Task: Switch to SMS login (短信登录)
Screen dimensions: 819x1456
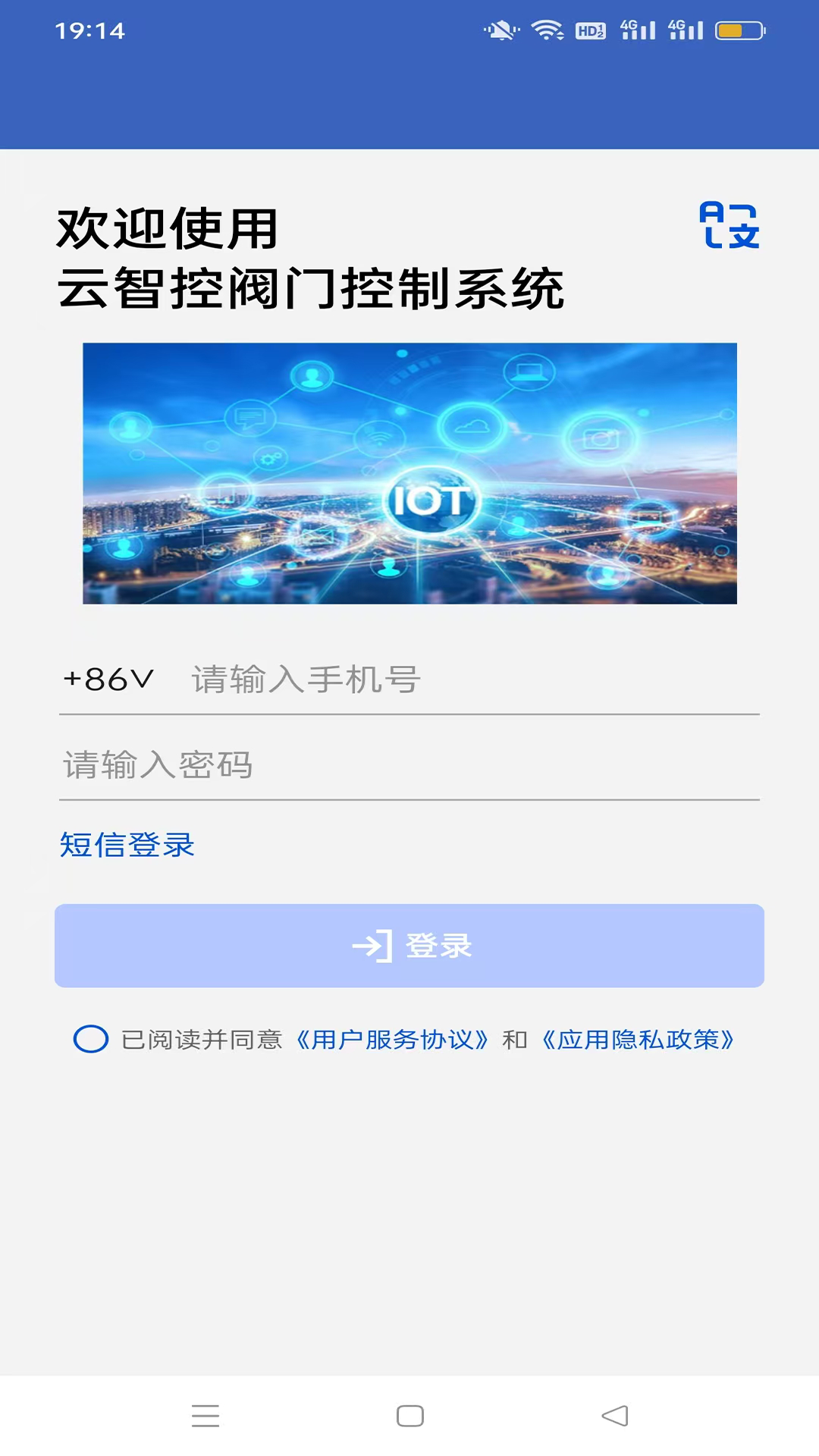Action: tap(127, 845)
